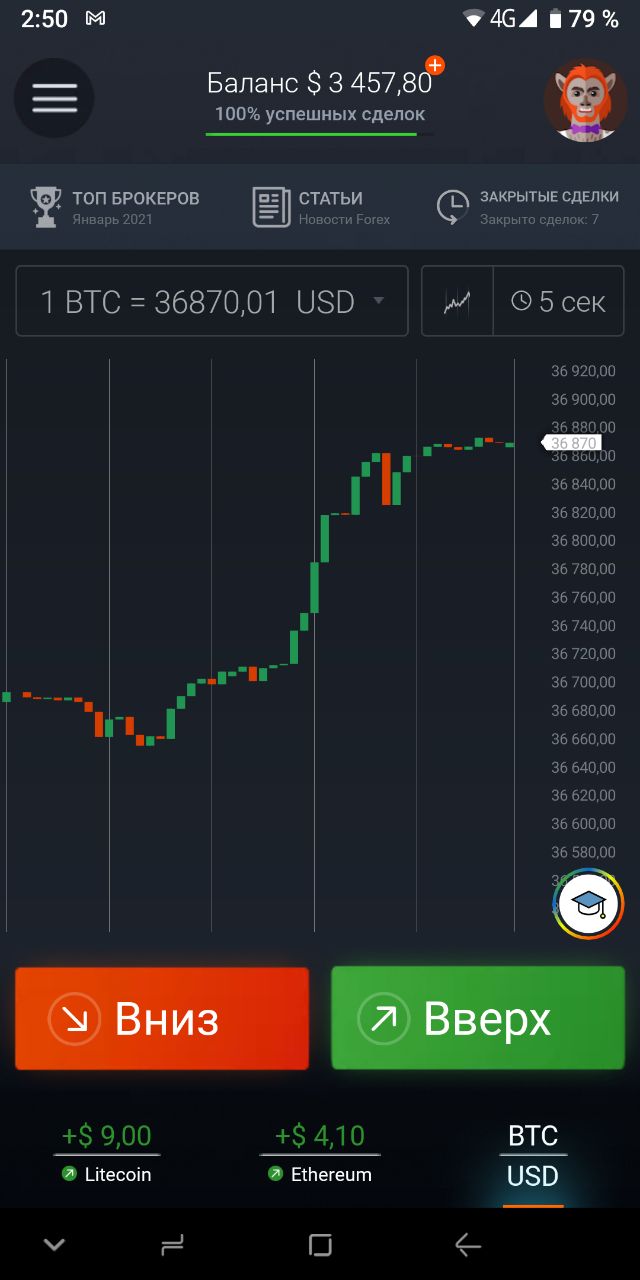The width and height of the screenshot is (640, 1280).
Task: Switch to the Litecoin tab
Action: pyautogui.click(x=106, y=1153)
